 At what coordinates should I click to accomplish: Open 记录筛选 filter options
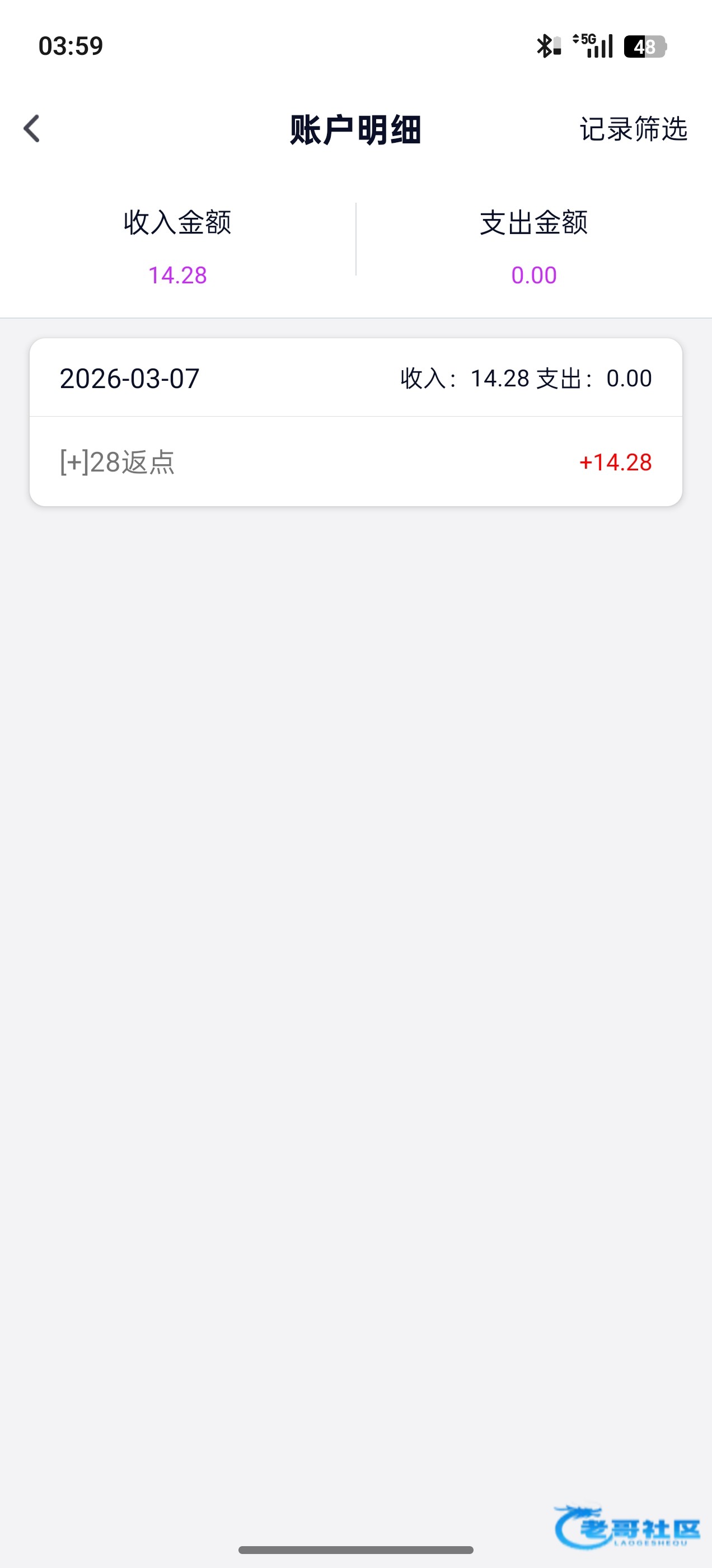(x=633, y=129)
